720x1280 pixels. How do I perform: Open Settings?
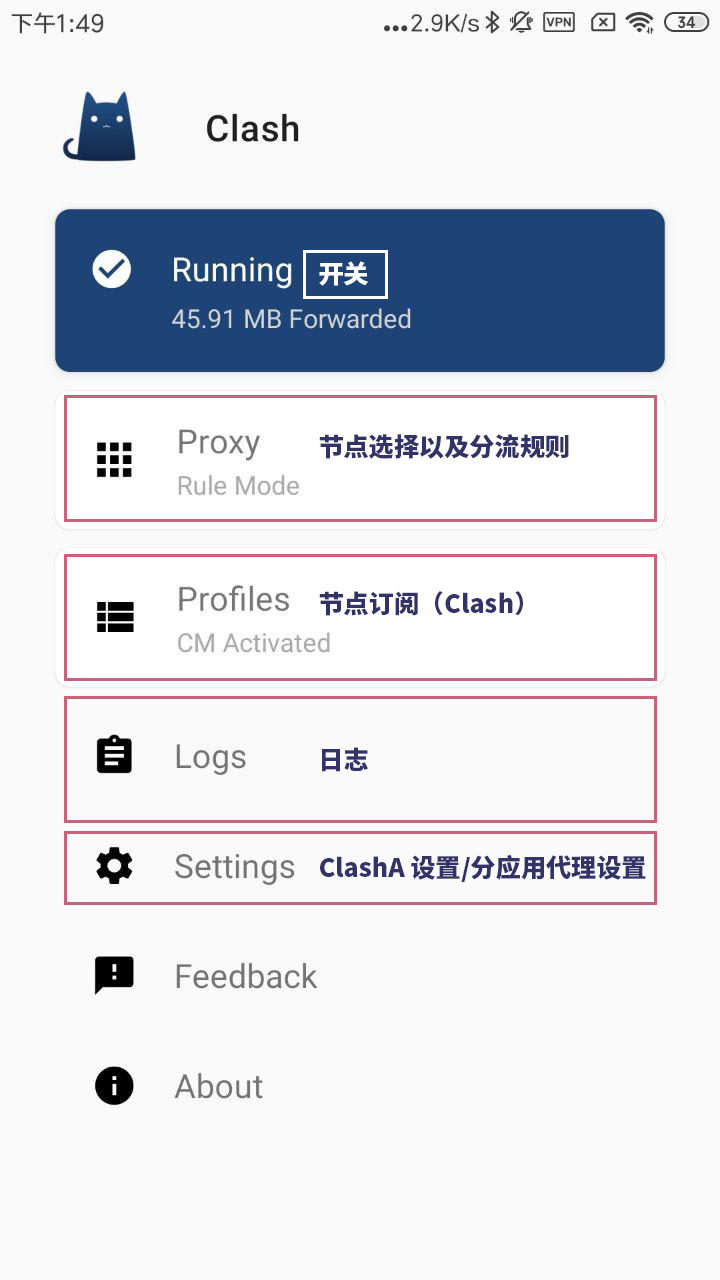click(x=360, y=867)
